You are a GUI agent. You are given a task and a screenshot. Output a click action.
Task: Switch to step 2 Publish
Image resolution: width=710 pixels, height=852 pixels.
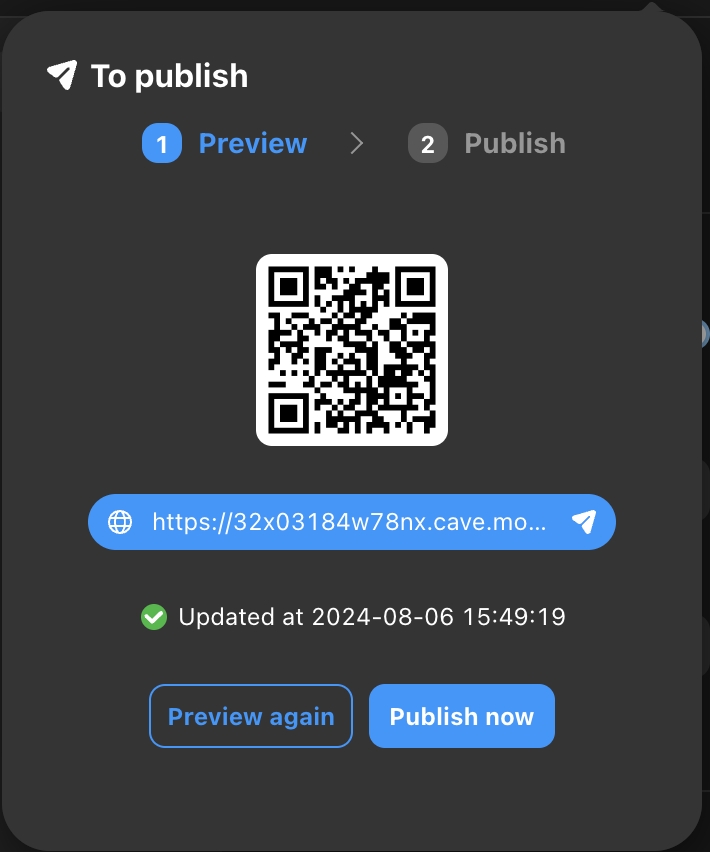(x=487, y=144)
